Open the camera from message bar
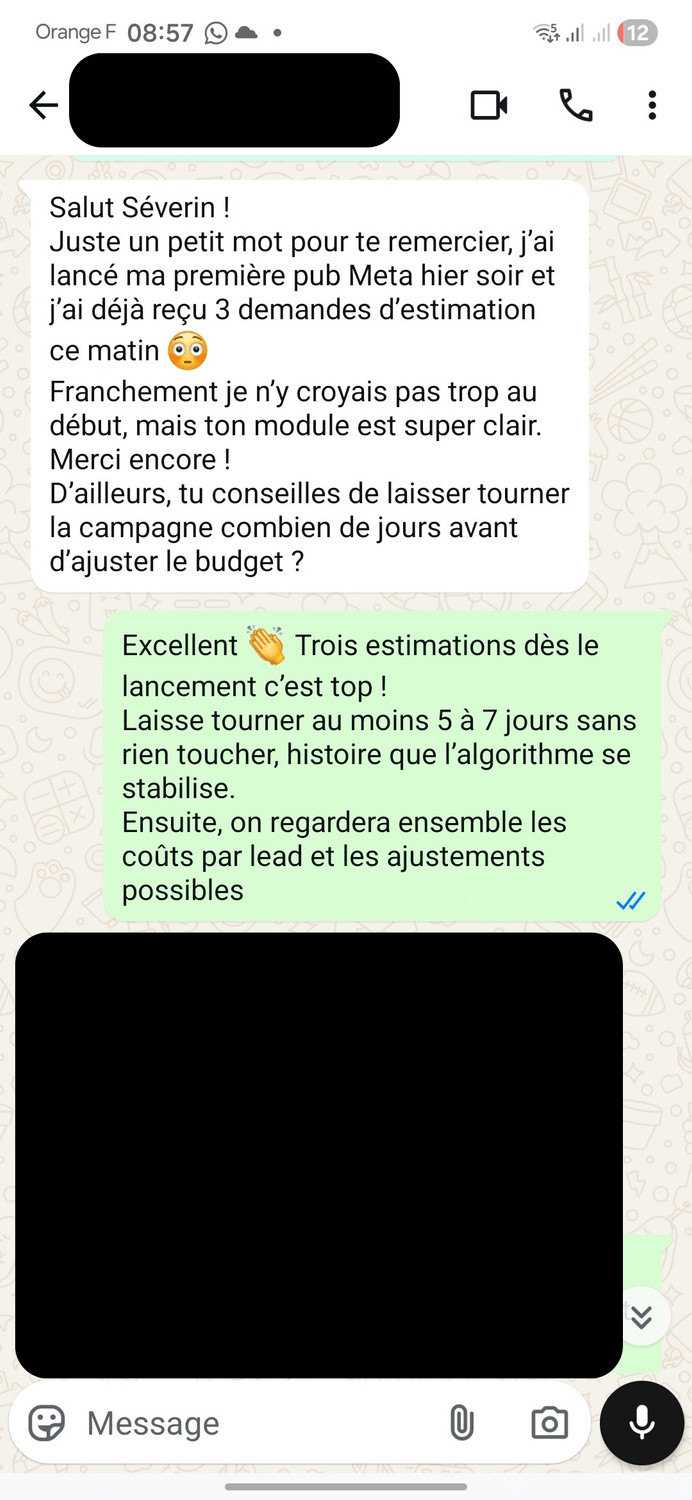Image resolution: width=692 pixels, height=1500 pixels. (549, 1422)
